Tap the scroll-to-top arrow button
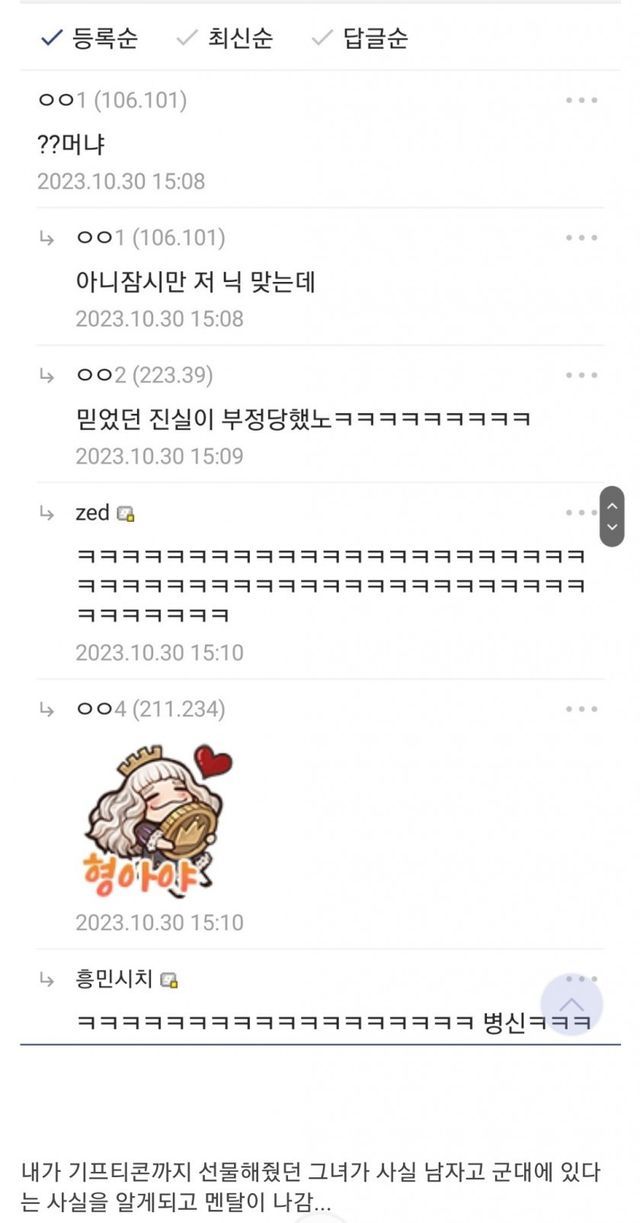This screenshot has height=1223, width=640. click(x=571, y=1004)
